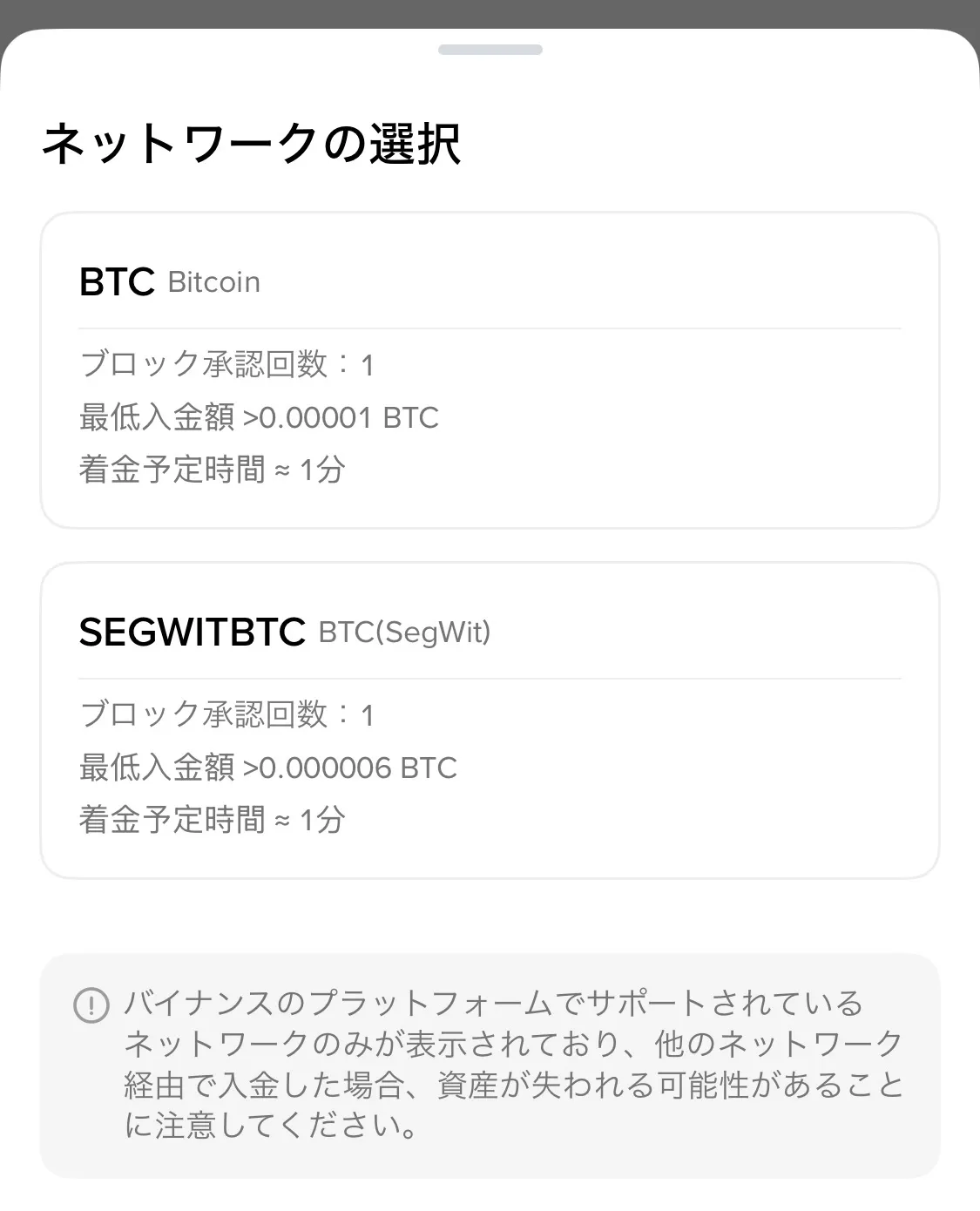The width and height of the screenshot is (980, 1211).
Task: Click the ブロック承認回数：1 row under SEGWITBTC
Action: (226, 714)
